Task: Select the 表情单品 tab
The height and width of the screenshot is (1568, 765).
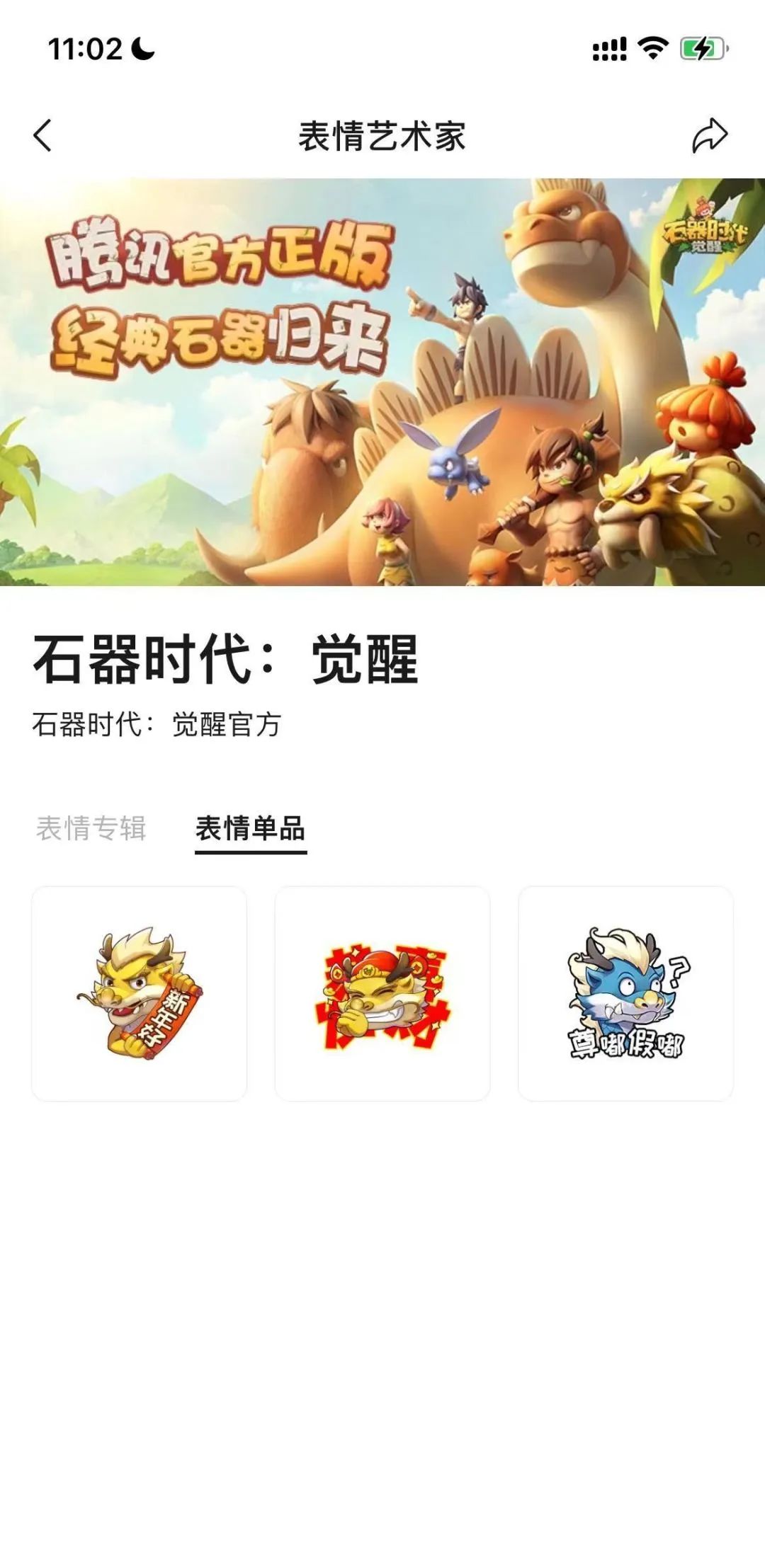Action: point(250,828)
